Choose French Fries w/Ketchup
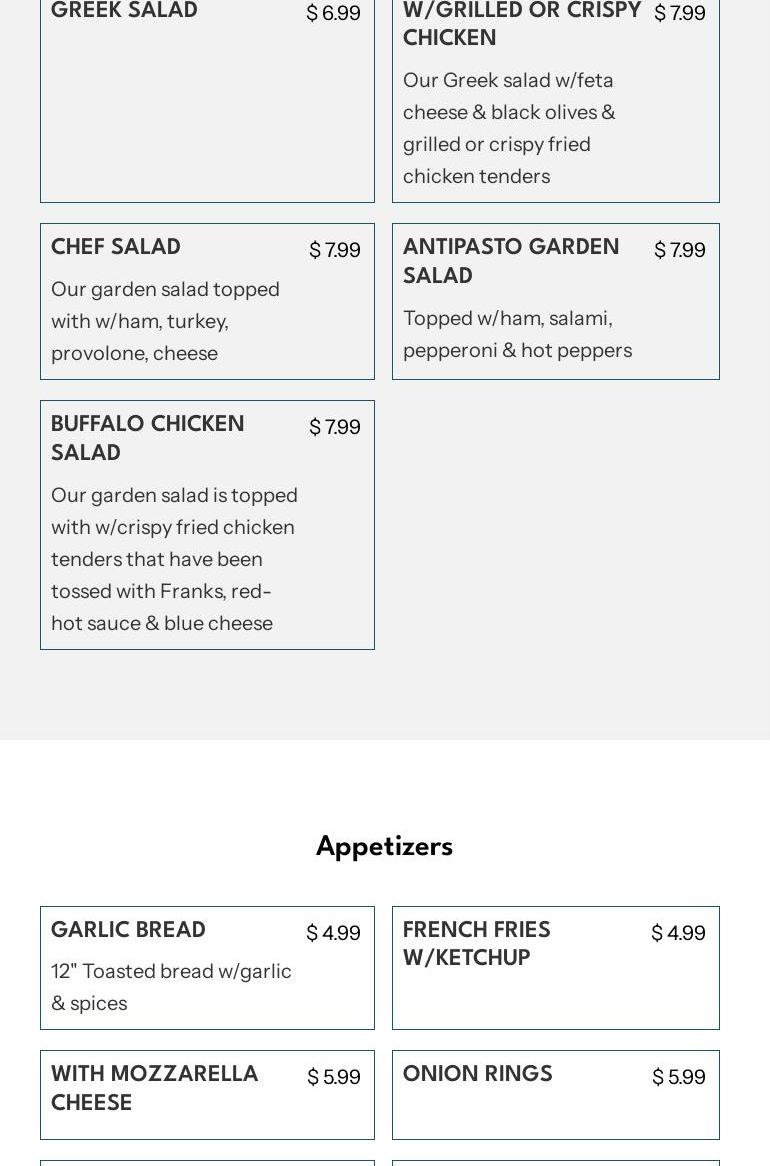The width and height of the screenshot is (770, 1166). (x=555, y=967)
